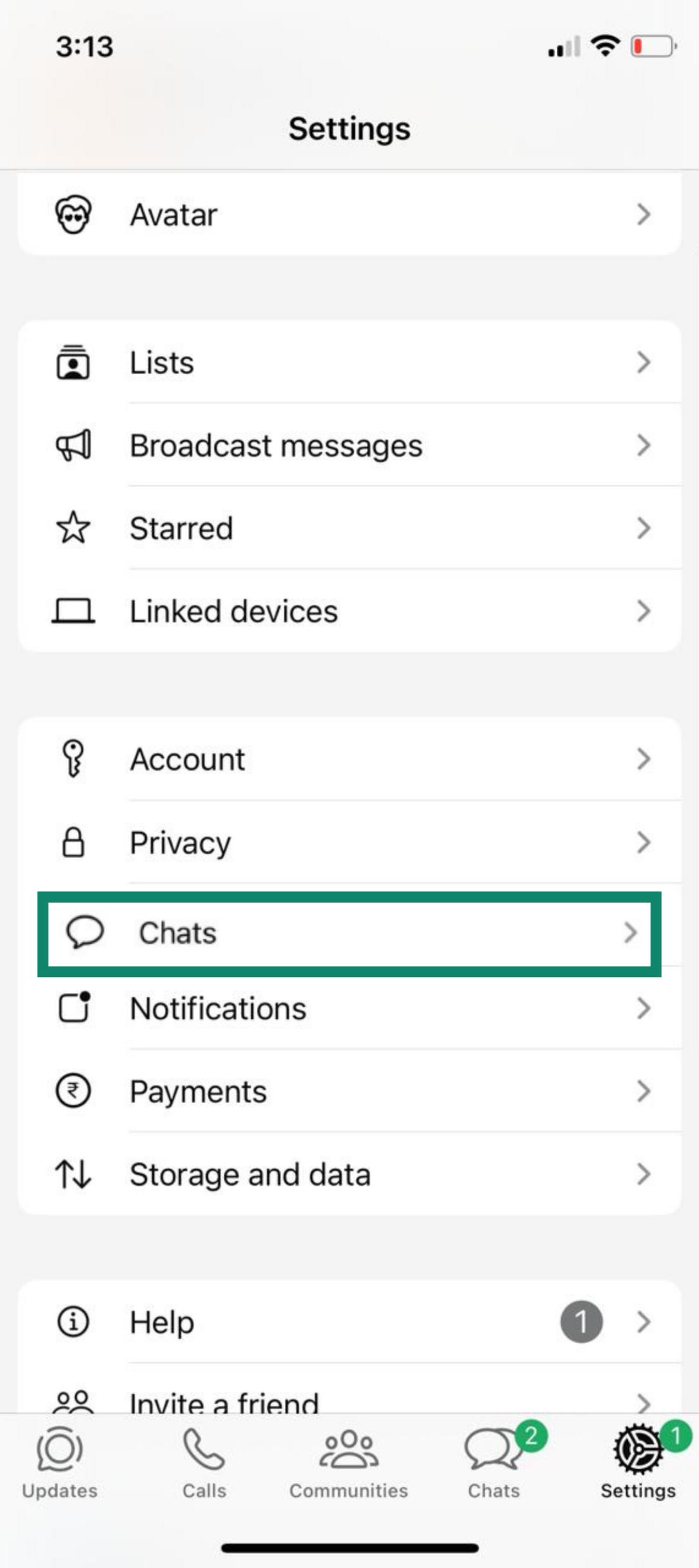Open the Avatar settings icon
The width and height of the screenshot is (699, 1568).
point(73,214)
